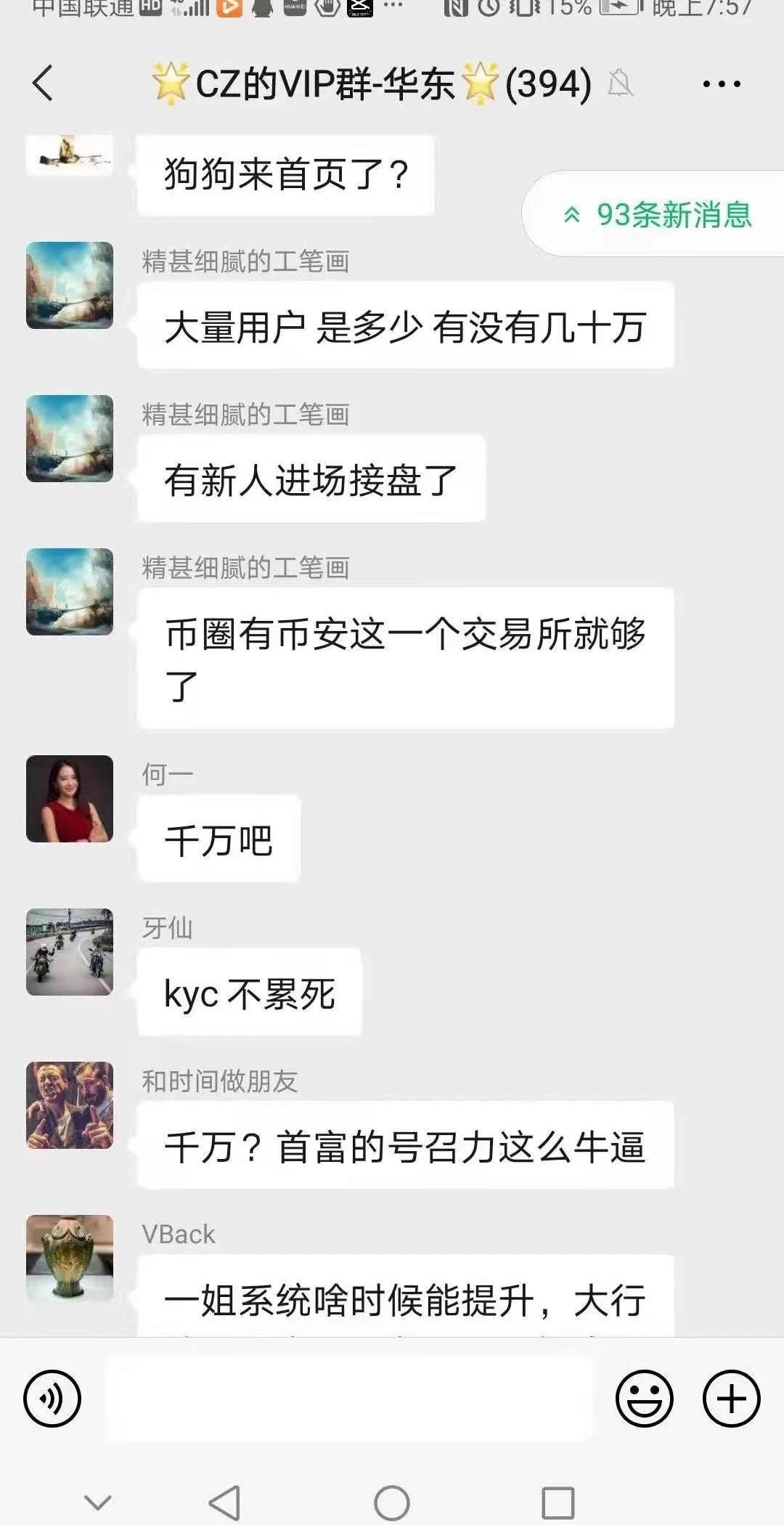Open the plus attachment menu
The height and width of the screenshot is (1525, 784).
pyautogui.click(x=731, y=1398)
